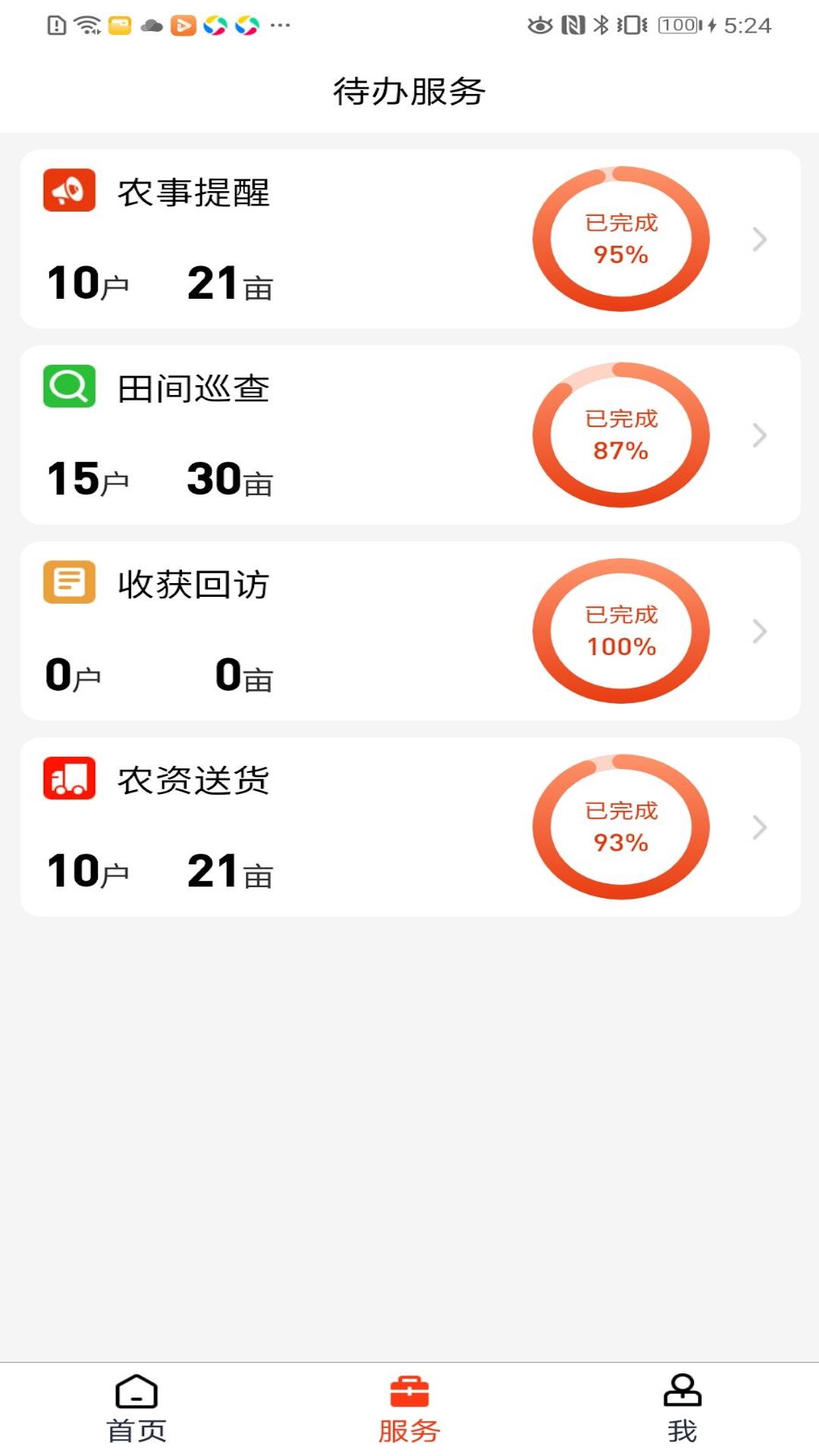Open the 收获回访 card

pos(409,631)
